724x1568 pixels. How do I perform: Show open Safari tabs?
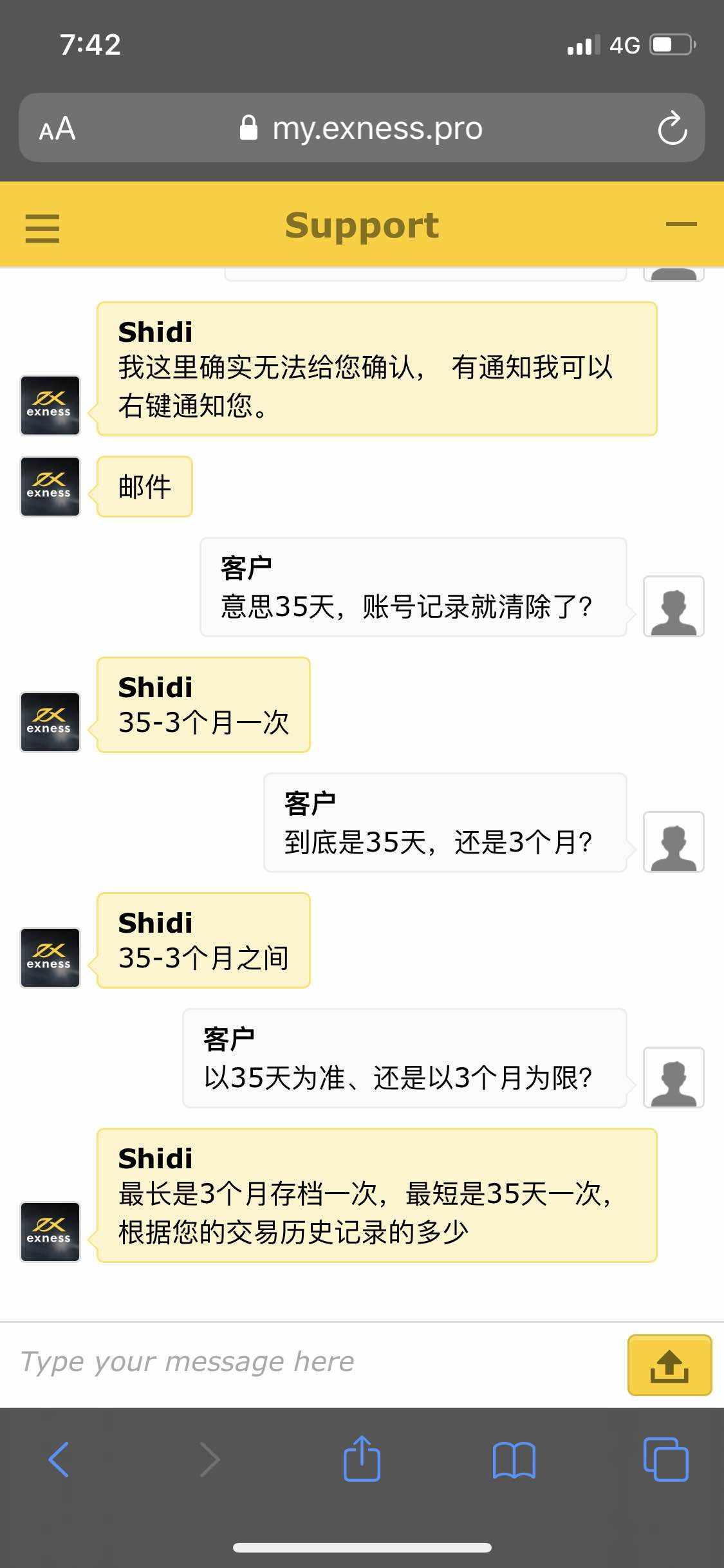[x=665, y=1459]
